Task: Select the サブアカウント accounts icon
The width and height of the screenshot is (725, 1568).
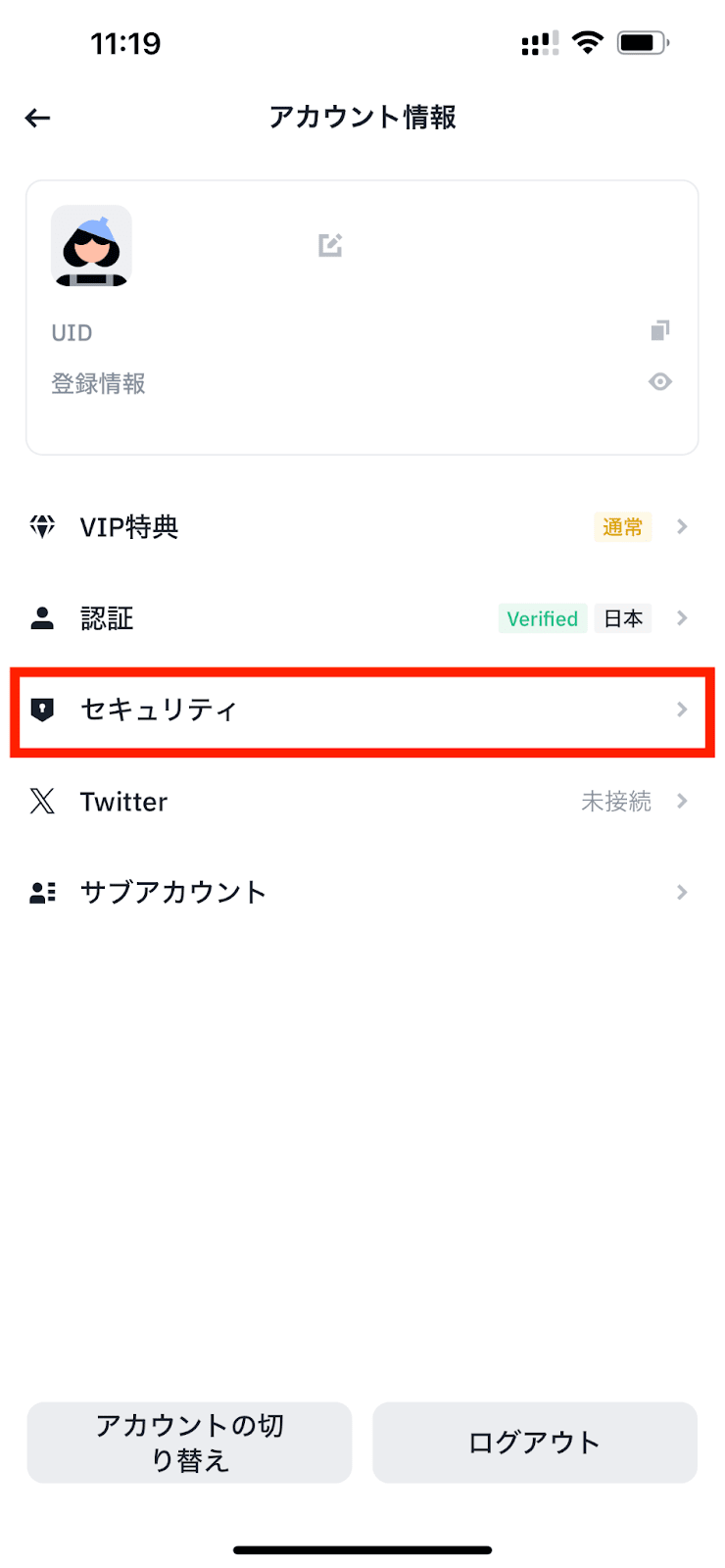Action: click(x=42, y=892)
